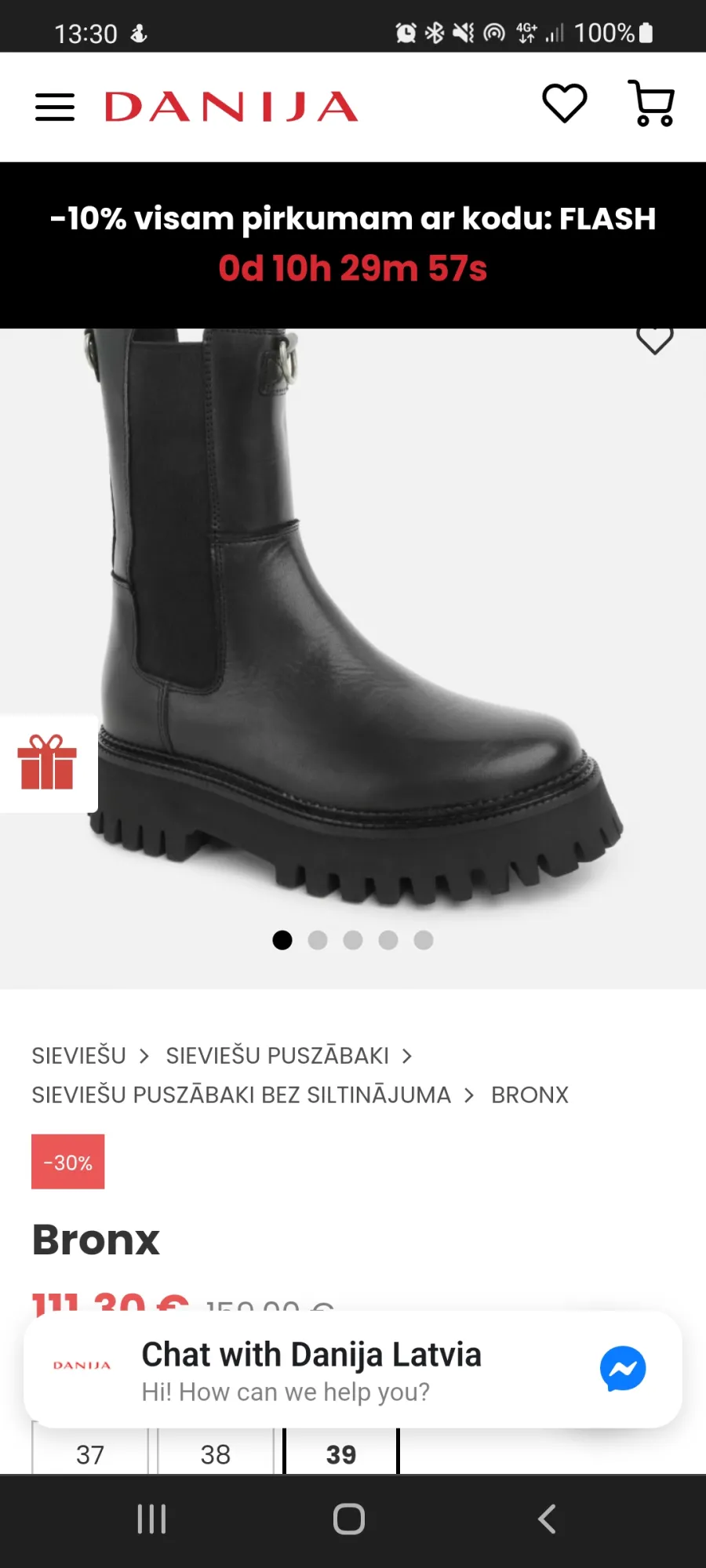Select size 38
The height and width of the screenshot is (1568, 706).
point(216,1454)
